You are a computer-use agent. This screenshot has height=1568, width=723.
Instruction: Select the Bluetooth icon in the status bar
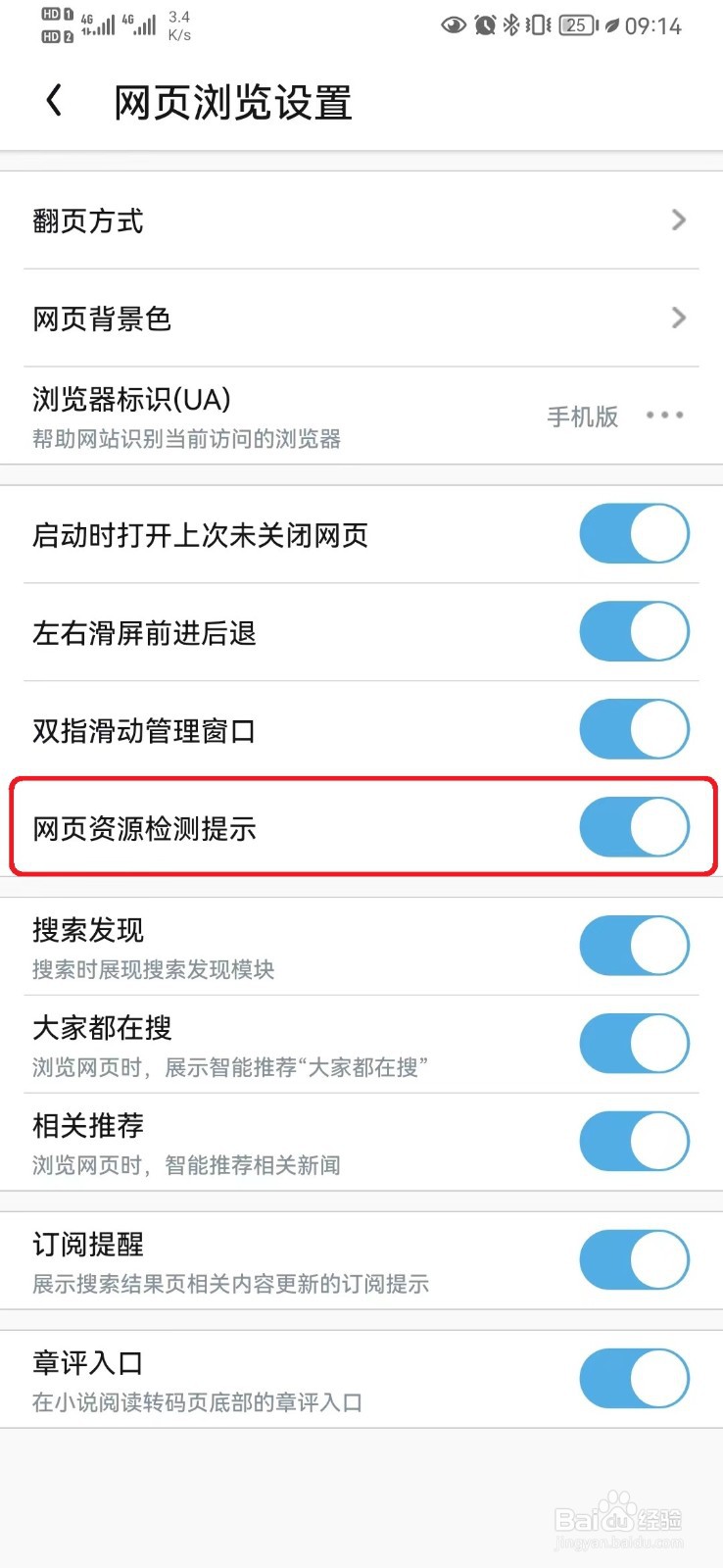click(510, 25)
